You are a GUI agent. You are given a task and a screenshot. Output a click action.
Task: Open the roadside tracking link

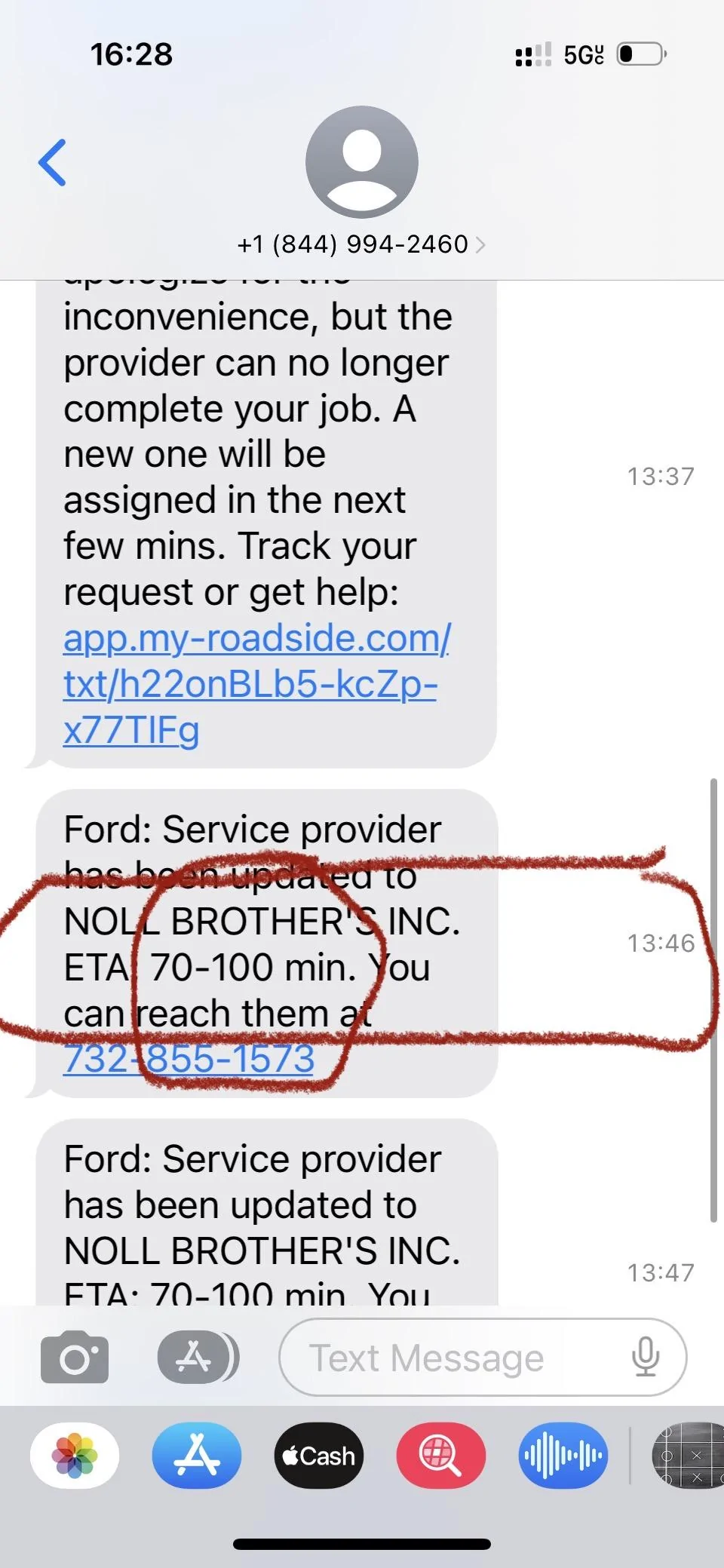256,683
